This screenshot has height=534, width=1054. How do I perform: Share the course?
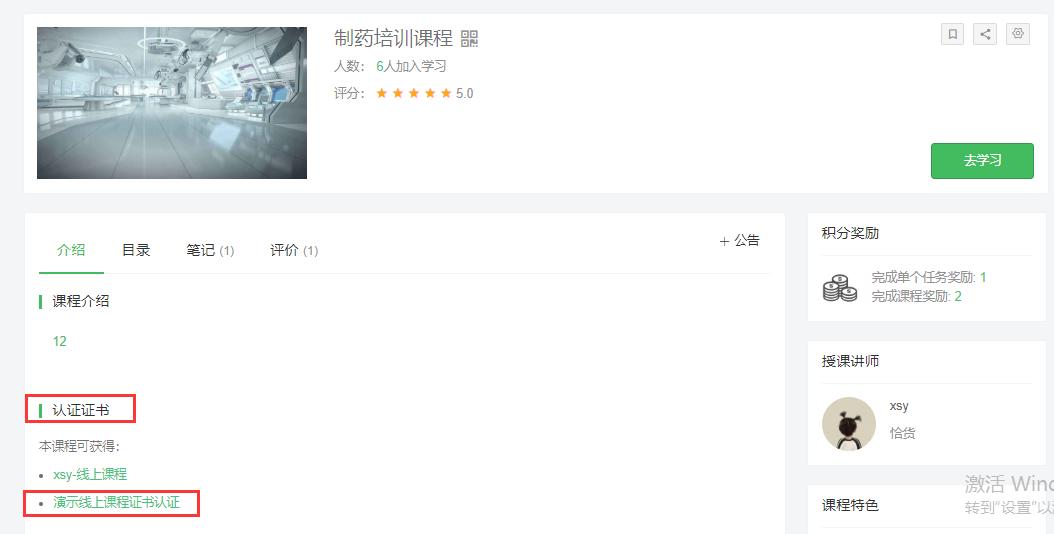point(985,34)
